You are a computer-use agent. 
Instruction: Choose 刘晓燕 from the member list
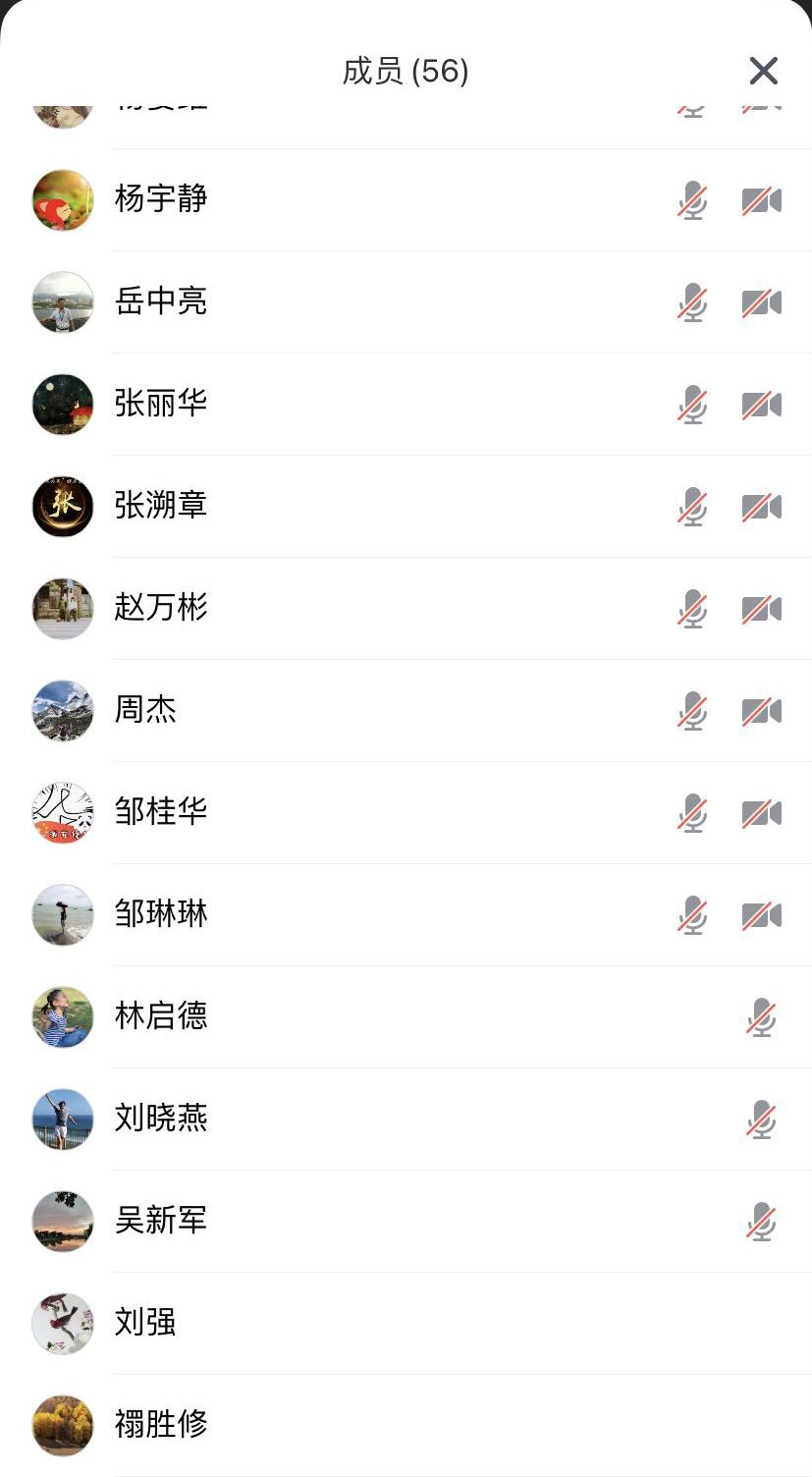(161, 1119)
